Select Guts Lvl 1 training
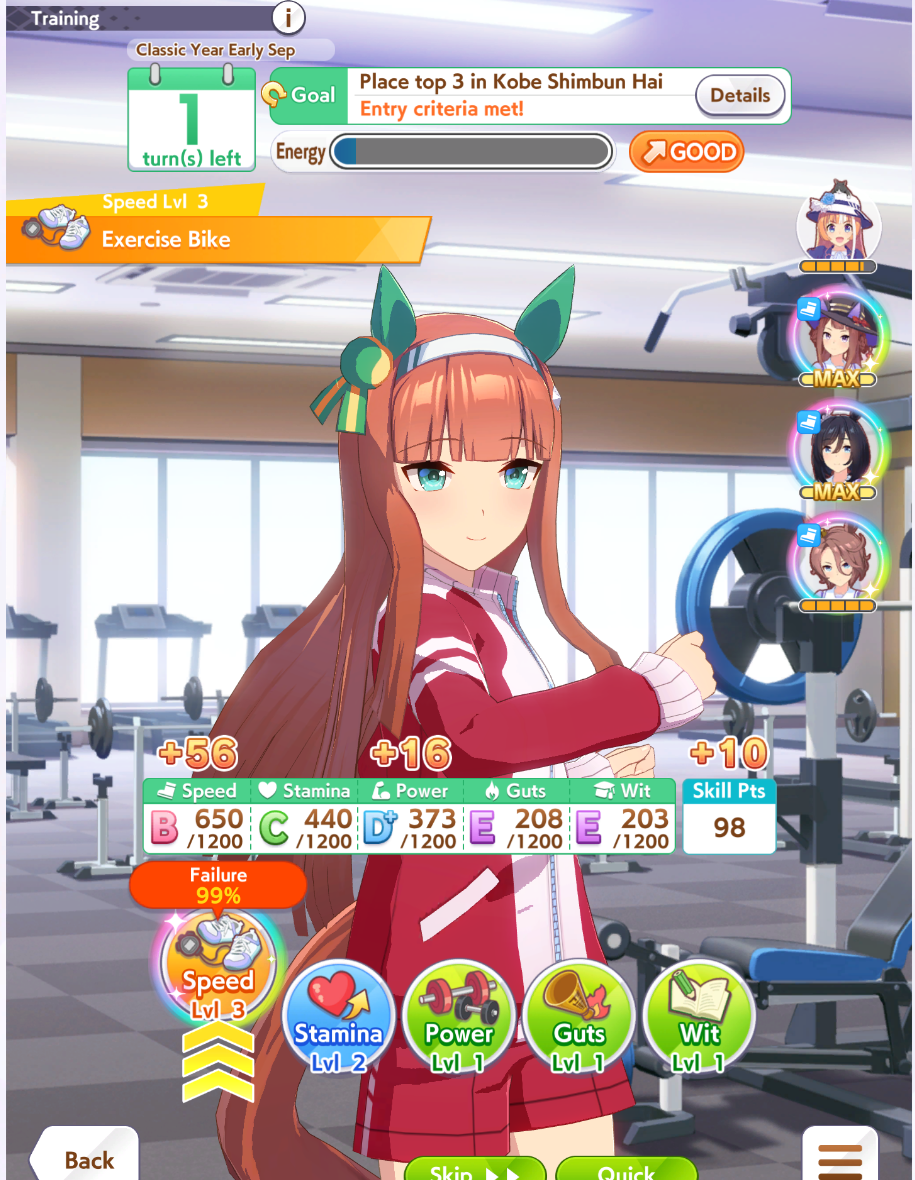 tap(580, 1017)
